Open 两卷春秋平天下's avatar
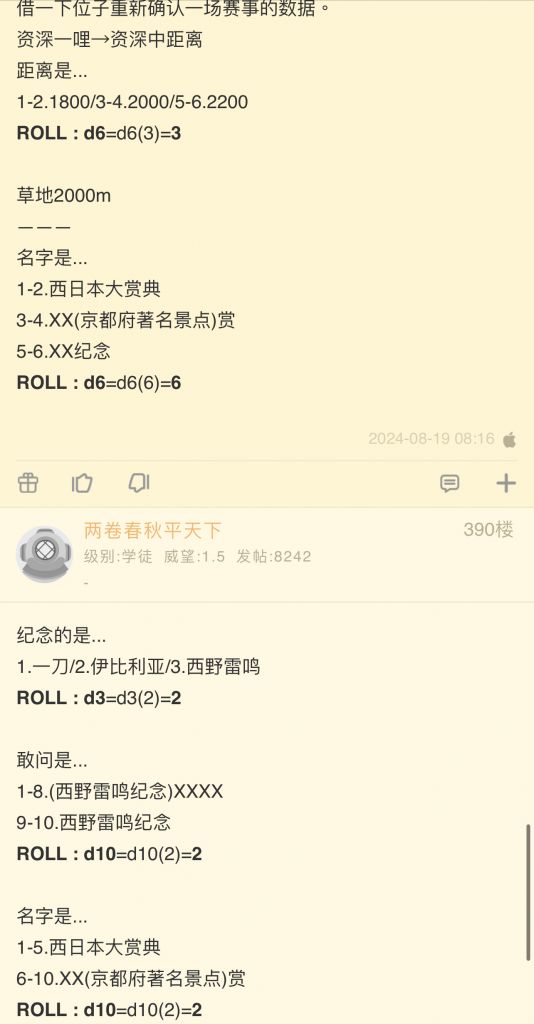Viewport: 534px width, 1024px height. [x=44, y=554]
